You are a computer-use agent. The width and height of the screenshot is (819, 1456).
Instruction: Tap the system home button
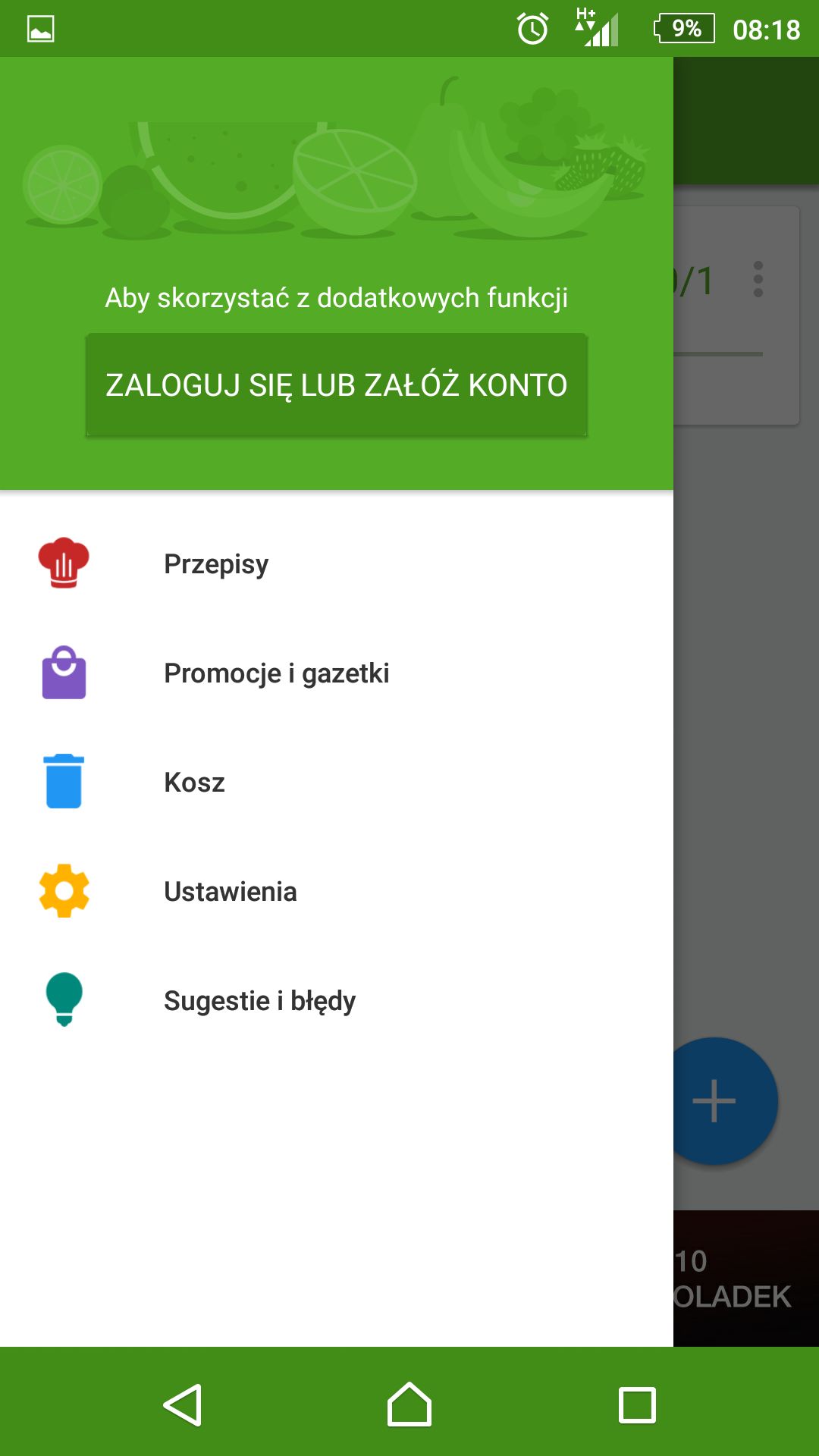409,1405
